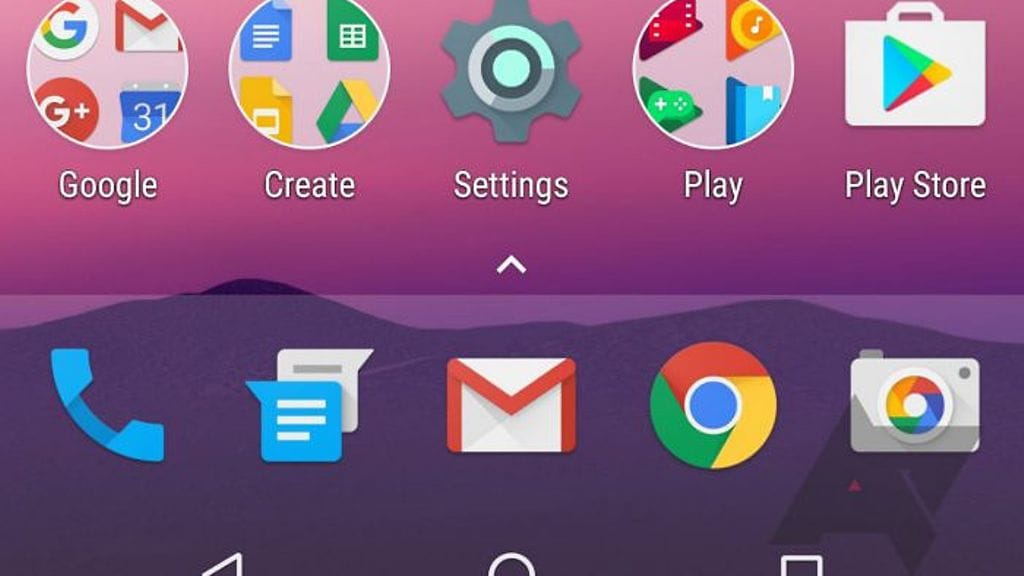
Task: Launch the Settings app
Action: (511, 68)
